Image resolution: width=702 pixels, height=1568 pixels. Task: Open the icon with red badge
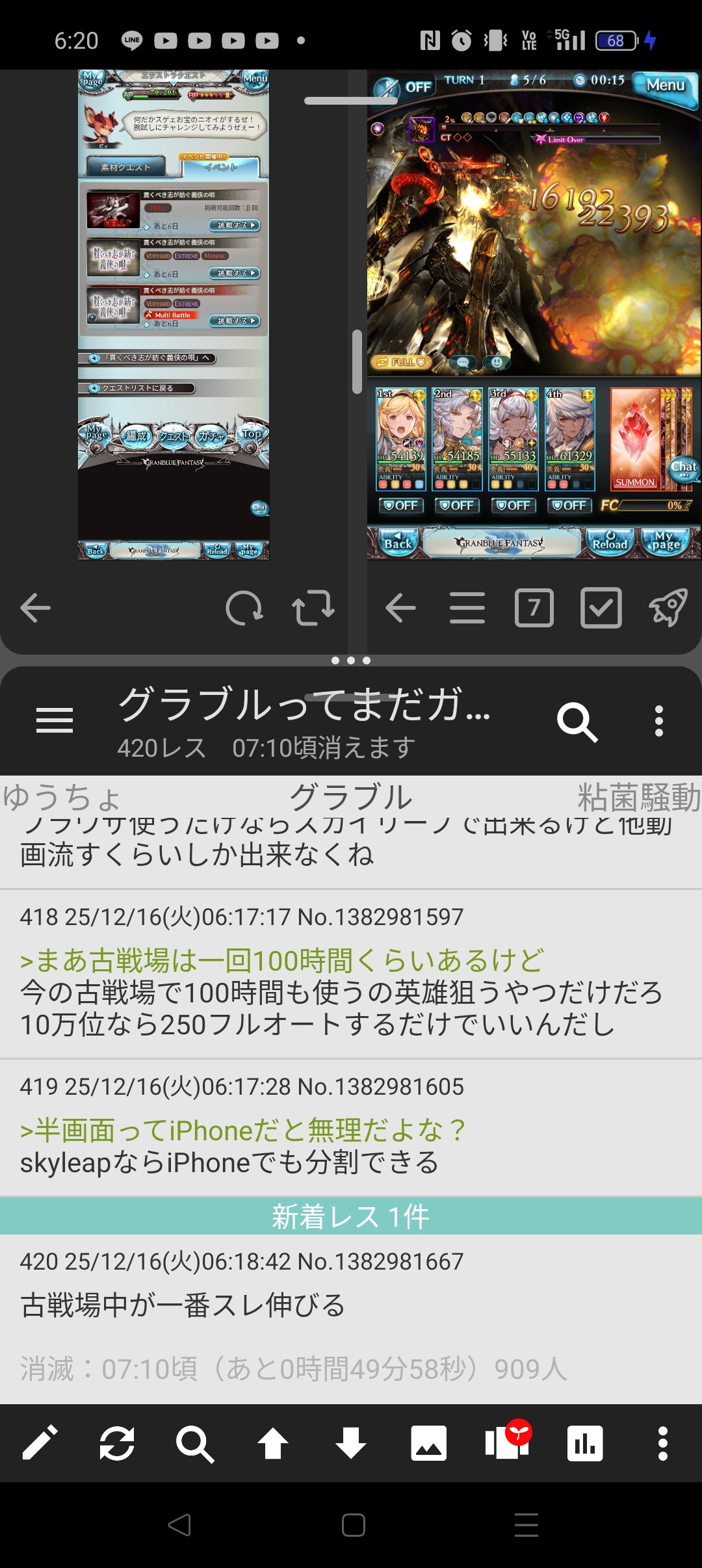tap(507, 1442)
